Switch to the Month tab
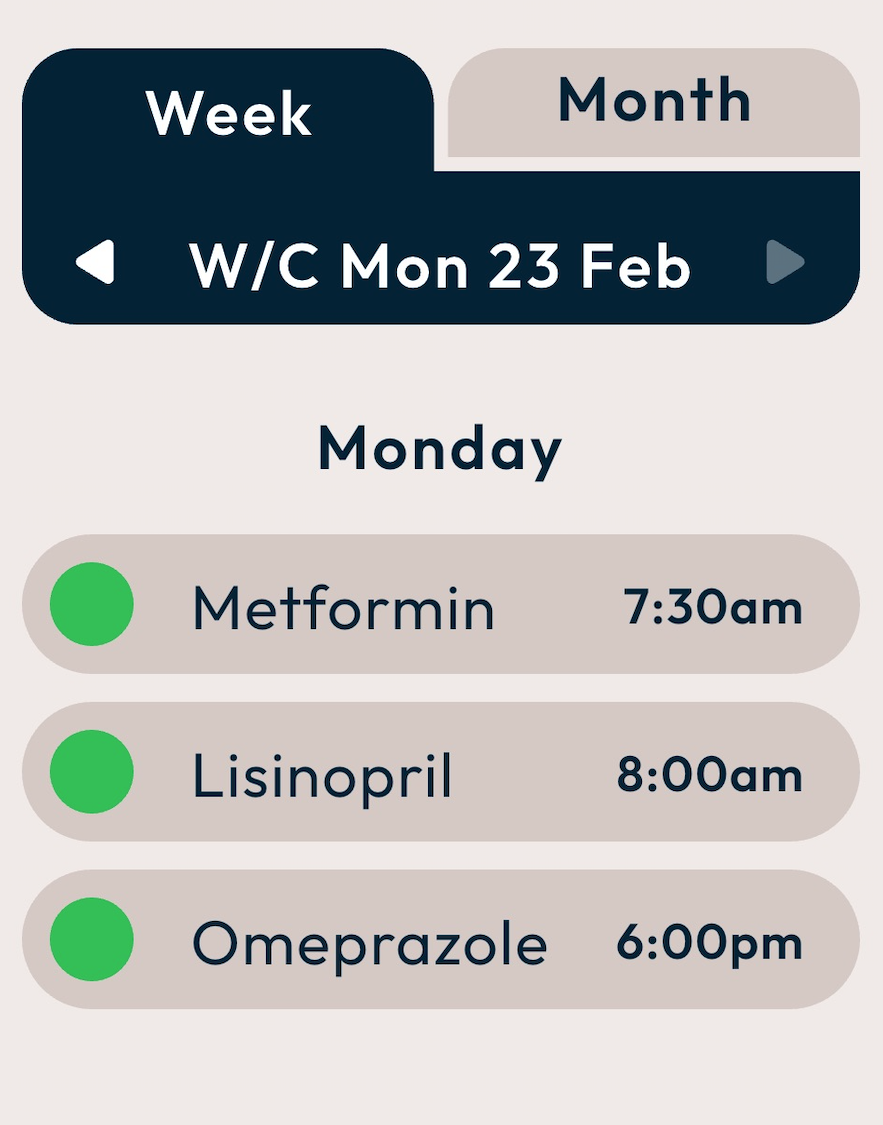 tap(654, 102)
